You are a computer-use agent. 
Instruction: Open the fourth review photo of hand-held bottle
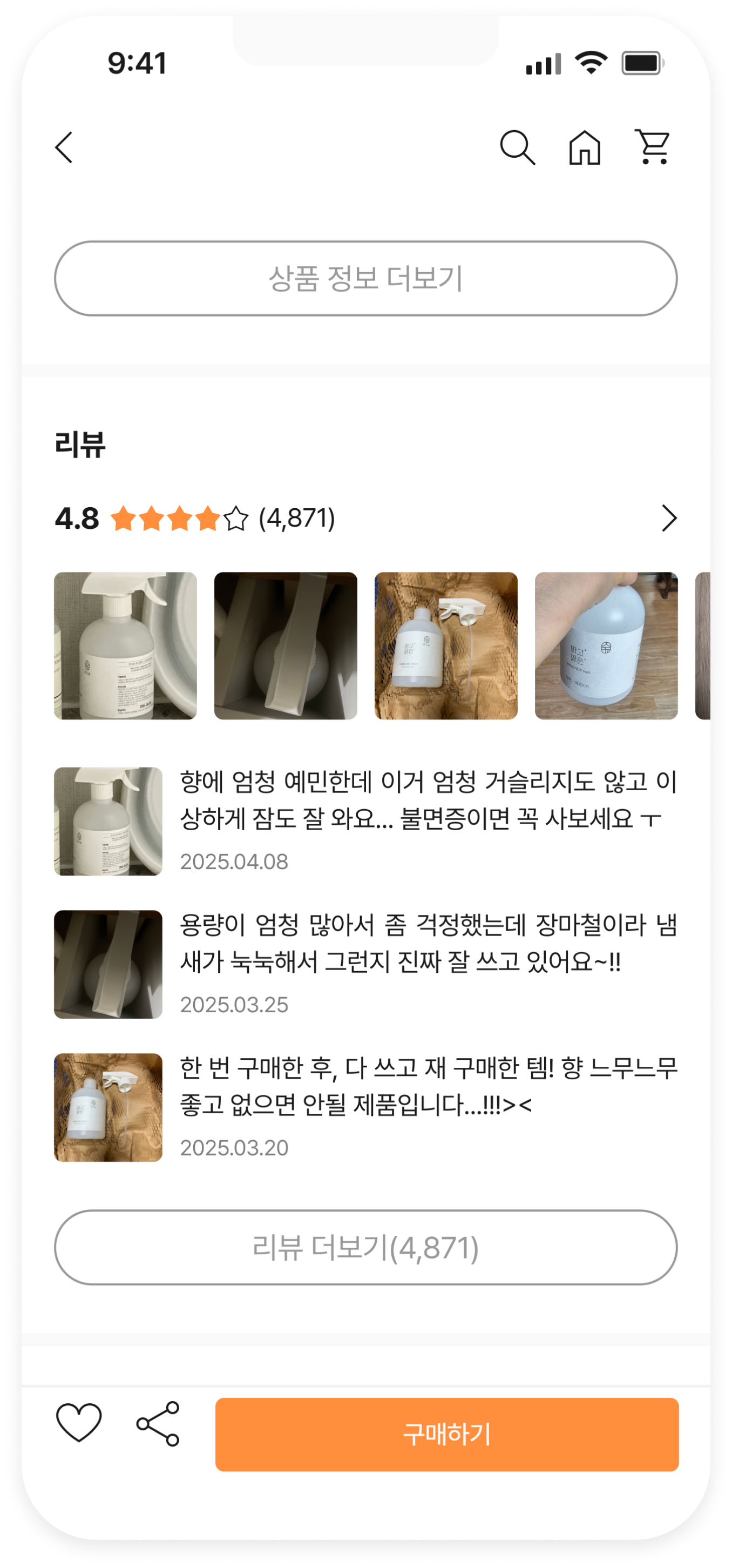606,646
